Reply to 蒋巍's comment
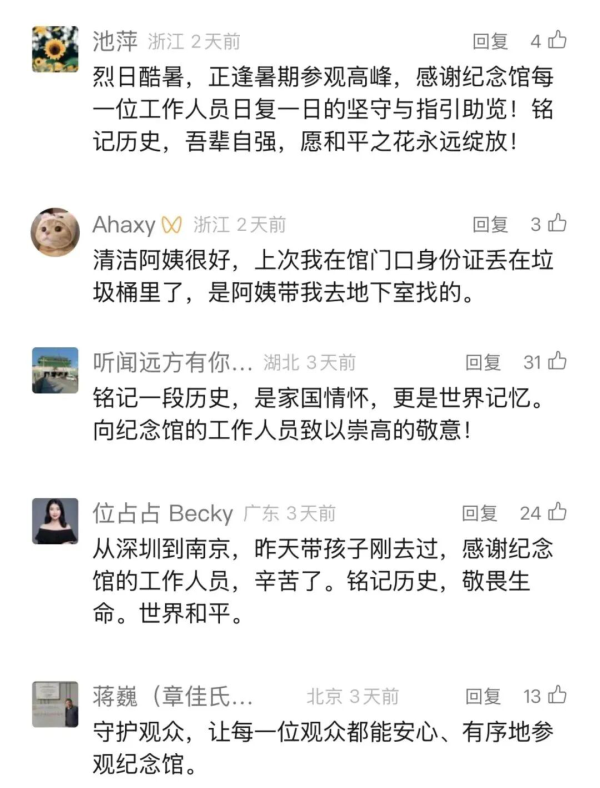600x788 pixels. point(483,696)
